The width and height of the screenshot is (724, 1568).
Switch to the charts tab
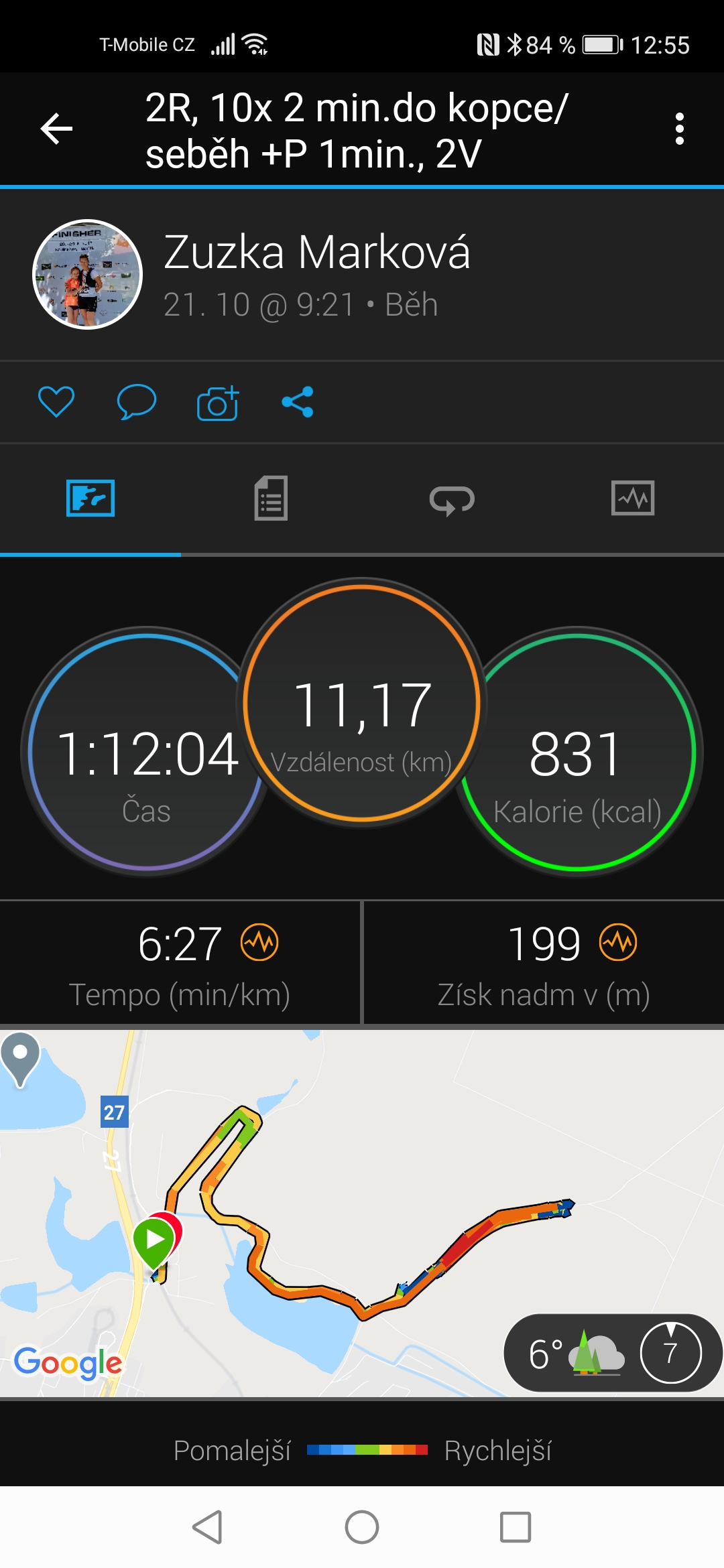tap(633, 498)
